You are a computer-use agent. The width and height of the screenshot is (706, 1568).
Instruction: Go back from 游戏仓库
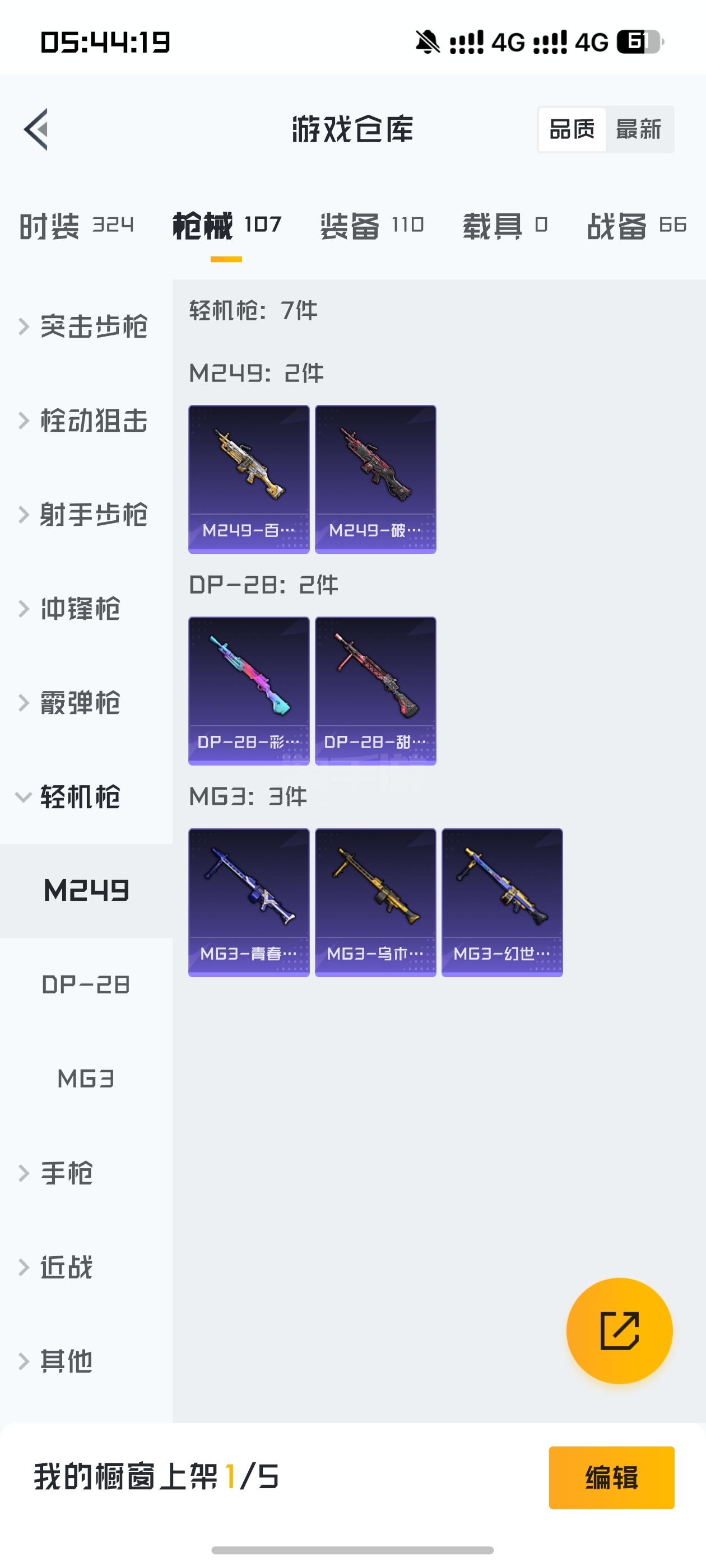point(36,129)
